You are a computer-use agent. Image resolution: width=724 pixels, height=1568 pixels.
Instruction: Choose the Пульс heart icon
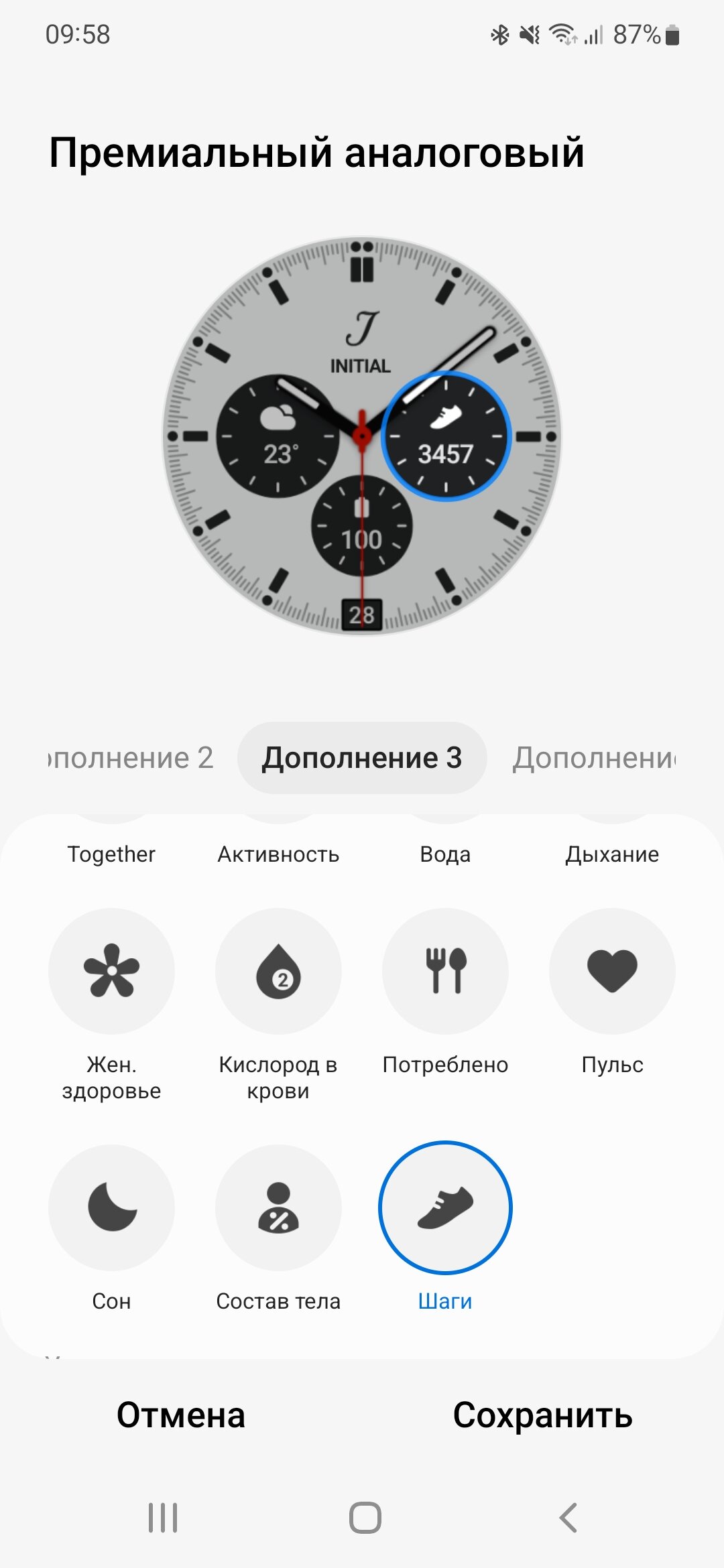coord(612,971)
